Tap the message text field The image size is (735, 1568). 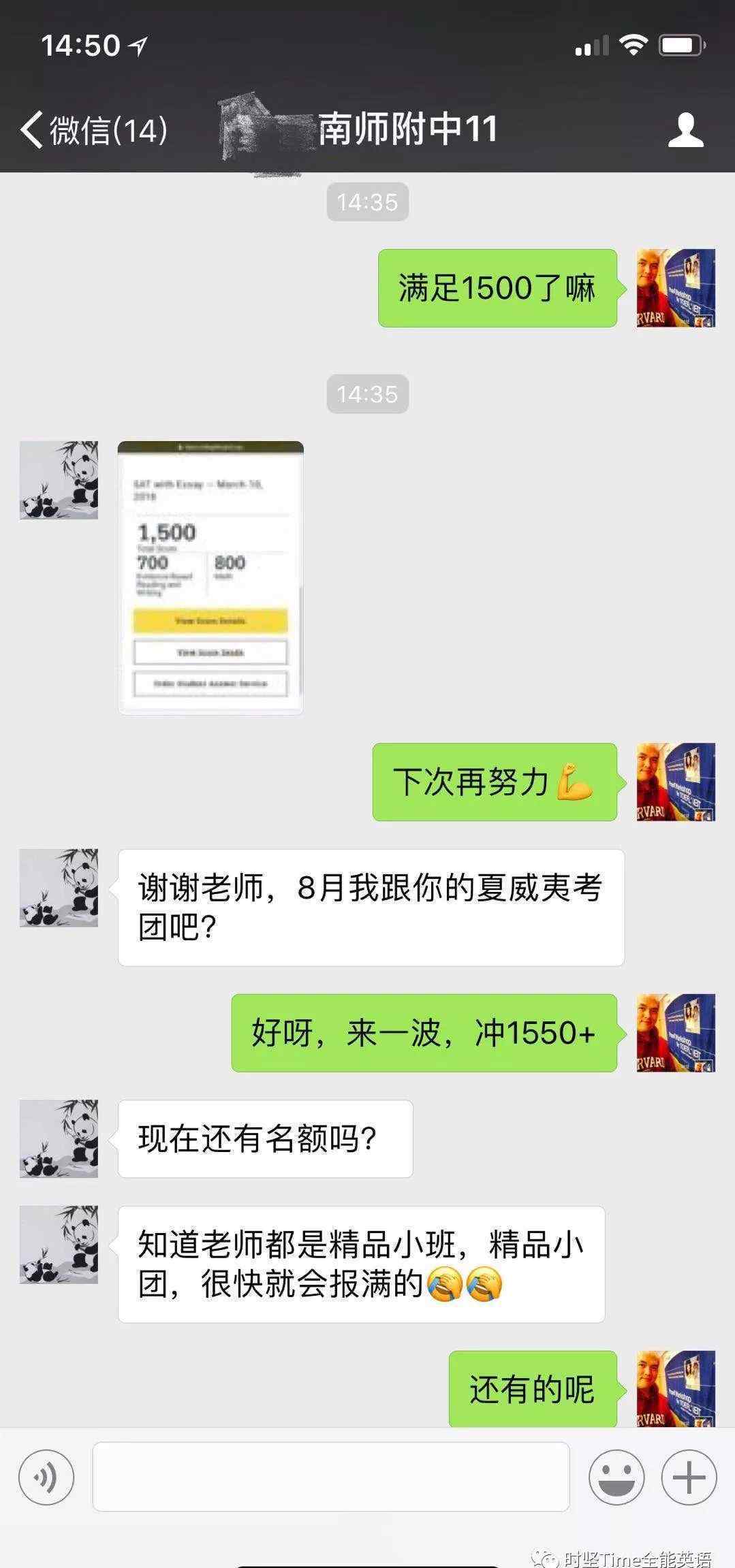[331, 1477]
